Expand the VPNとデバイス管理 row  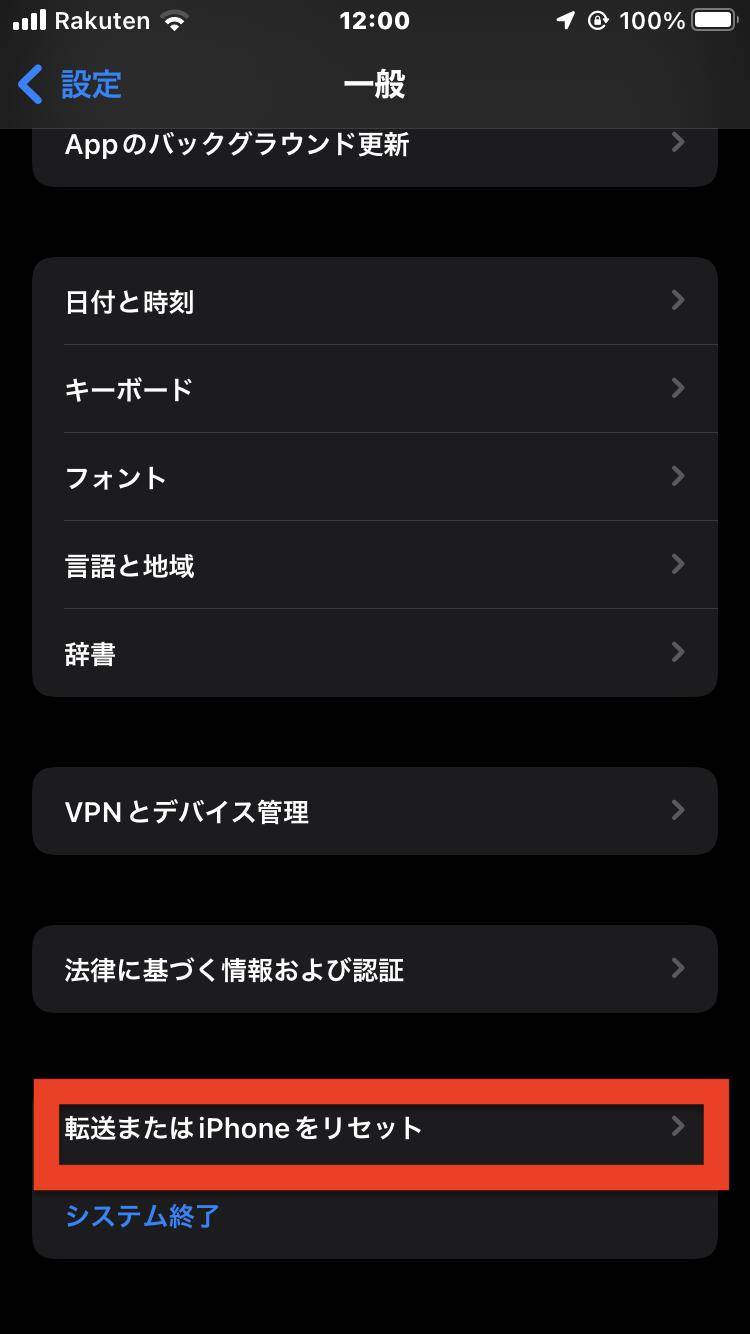pos(375,811)
